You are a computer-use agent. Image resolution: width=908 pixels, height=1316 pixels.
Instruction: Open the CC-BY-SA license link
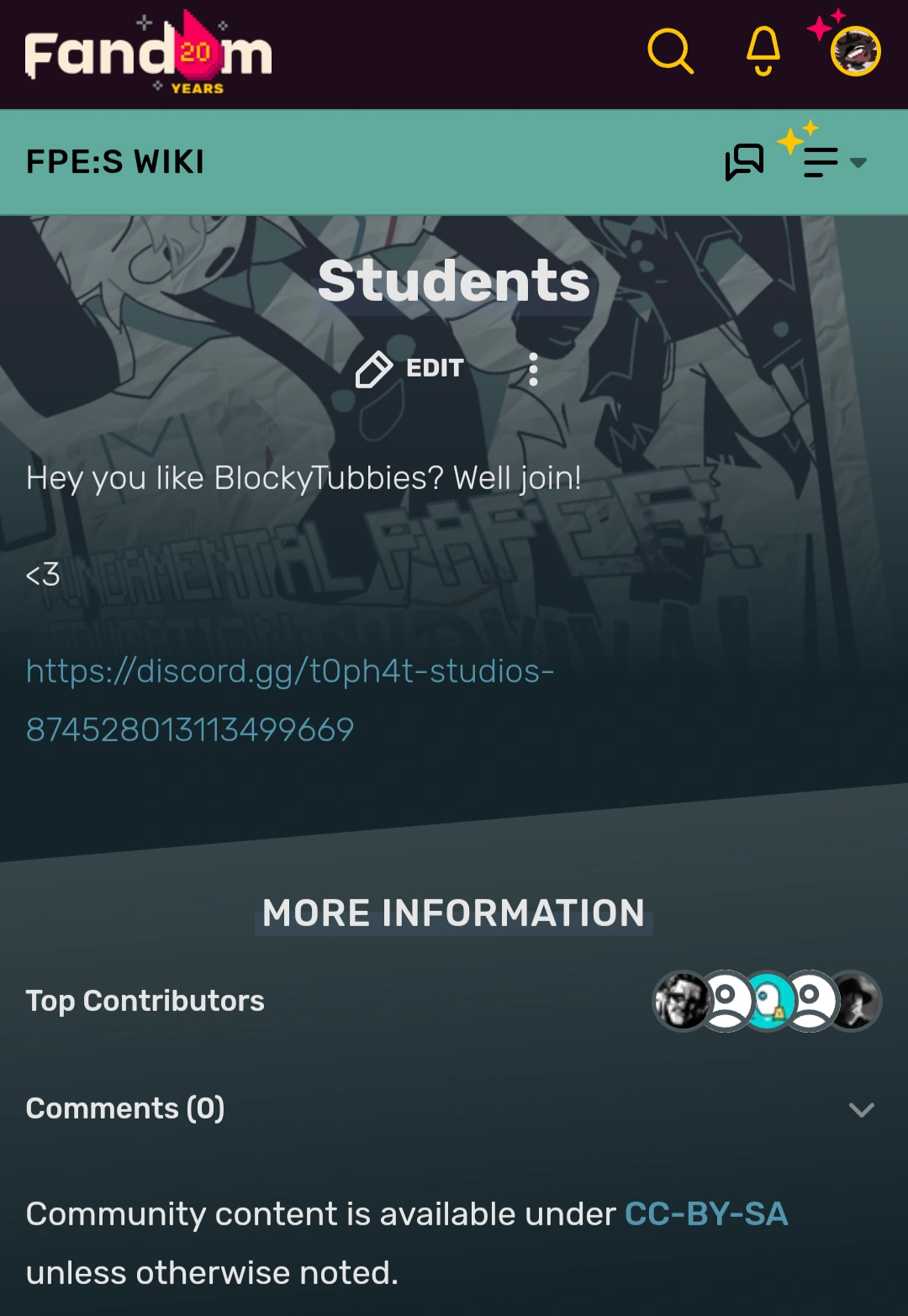[705, 1213]
